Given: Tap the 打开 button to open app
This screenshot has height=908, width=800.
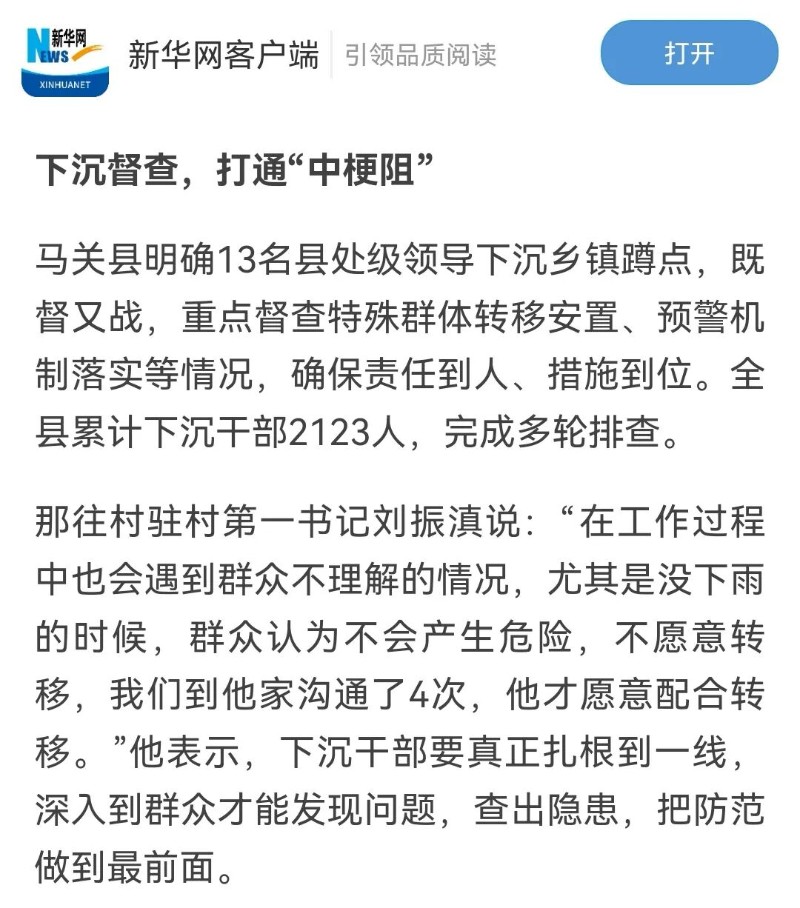Looking at the screenshot, I should (x=689, y=52).
